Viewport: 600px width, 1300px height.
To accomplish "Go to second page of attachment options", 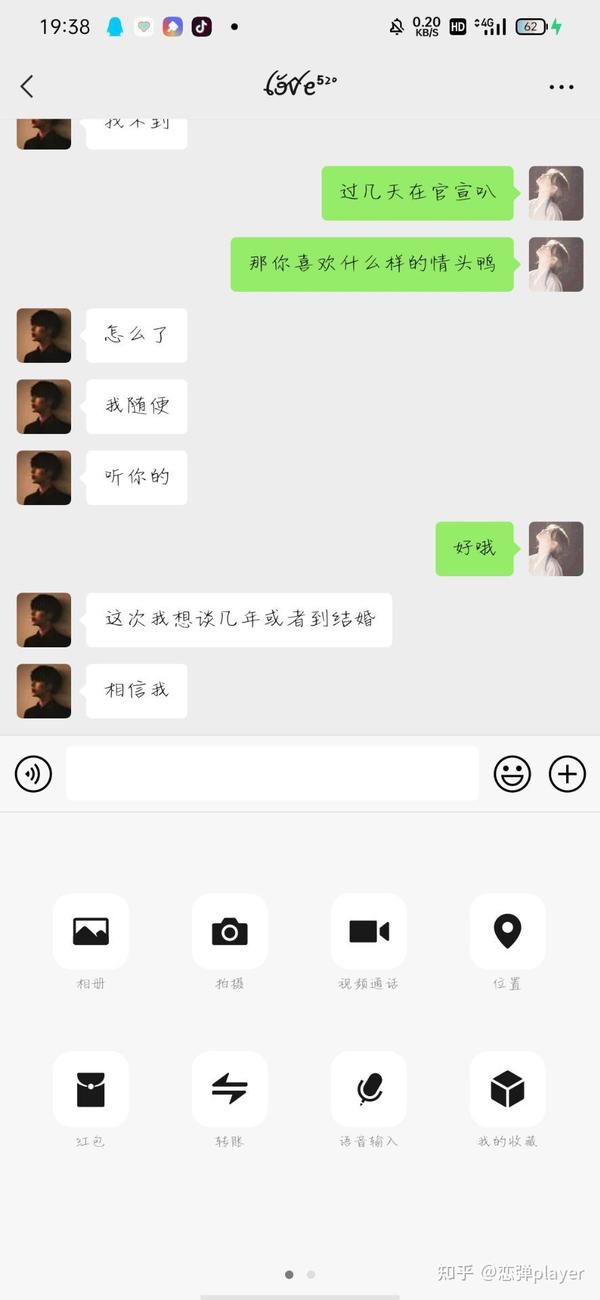I will point(311,1274).
